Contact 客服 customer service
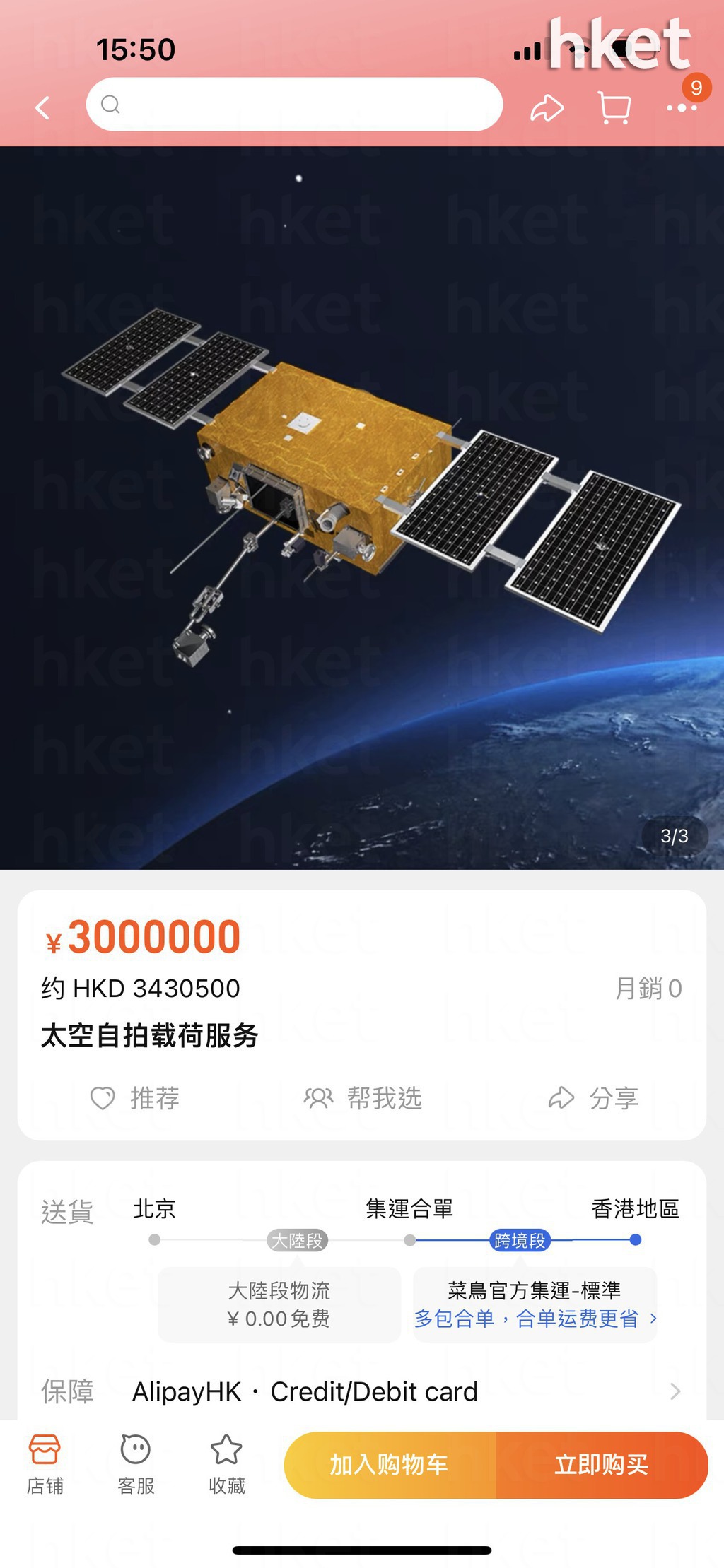This screenshot has height=1568, width=724. point(136,1463)
